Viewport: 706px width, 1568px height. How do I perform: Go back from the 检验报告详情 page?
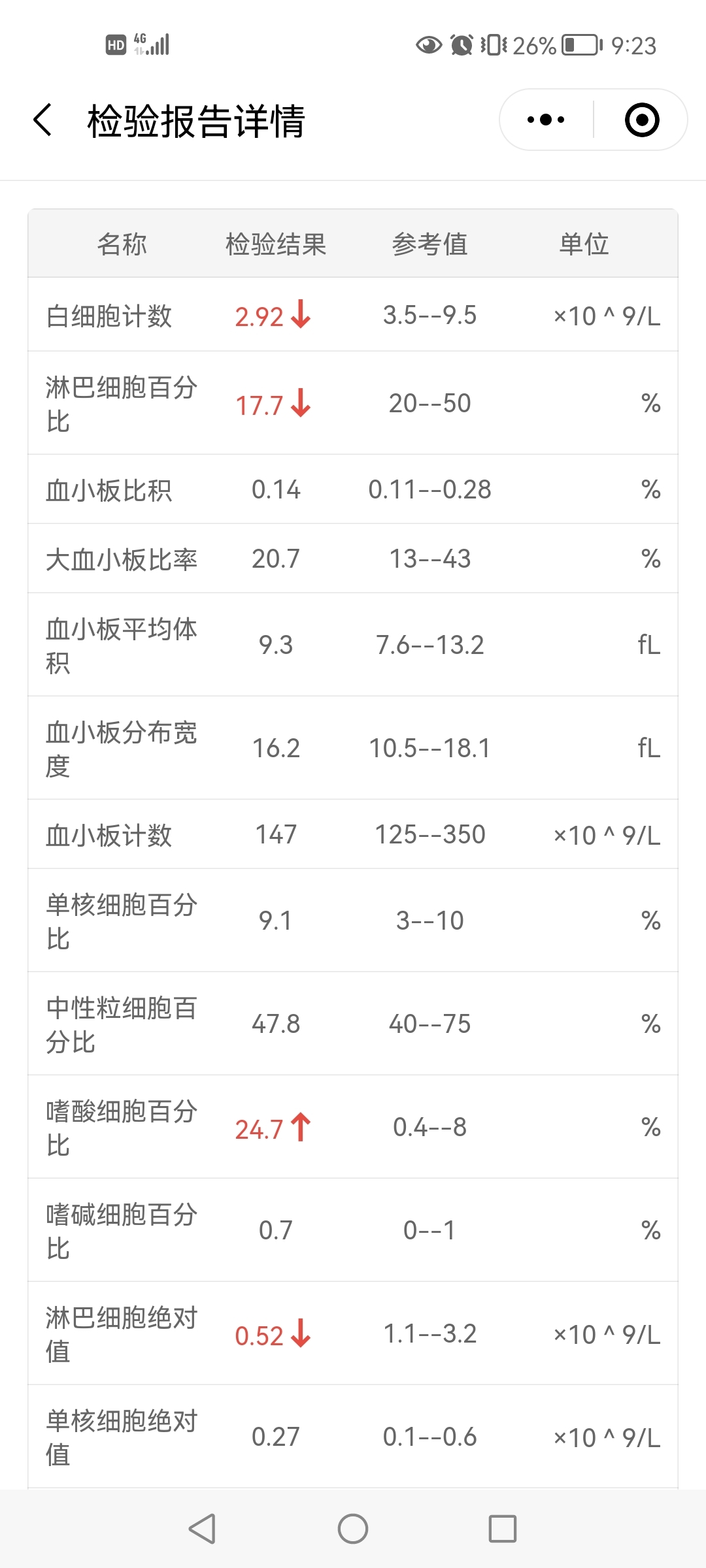point(42,120)
